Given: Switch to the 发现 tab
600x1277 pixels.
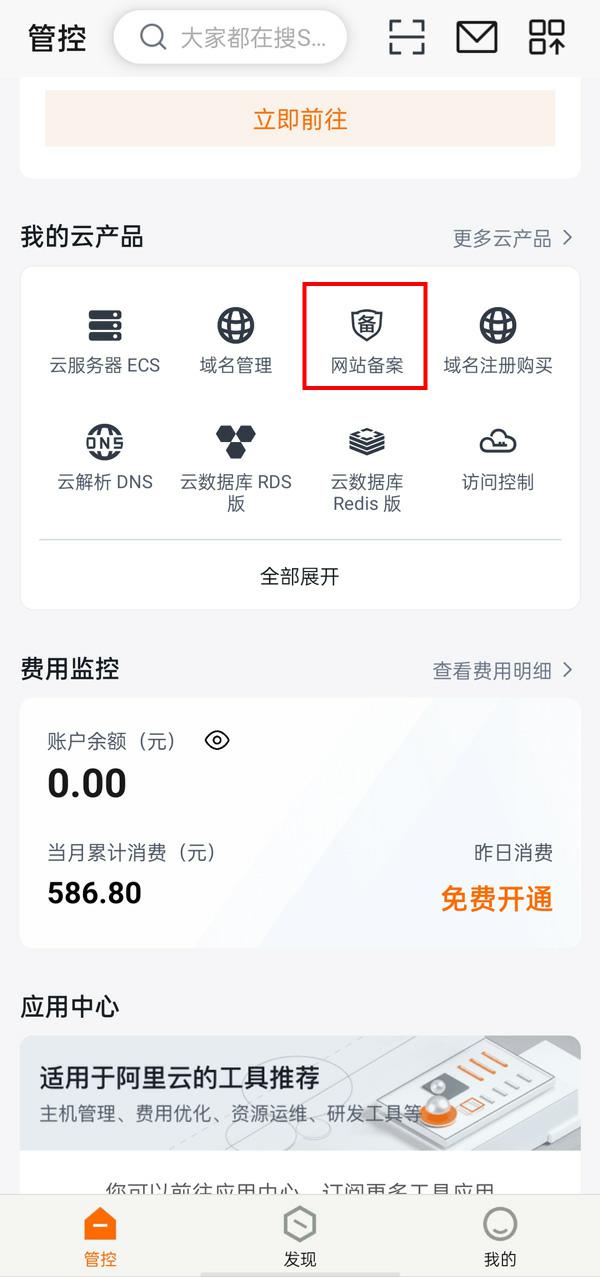Looking at the screenshot, I should 300,1236.
